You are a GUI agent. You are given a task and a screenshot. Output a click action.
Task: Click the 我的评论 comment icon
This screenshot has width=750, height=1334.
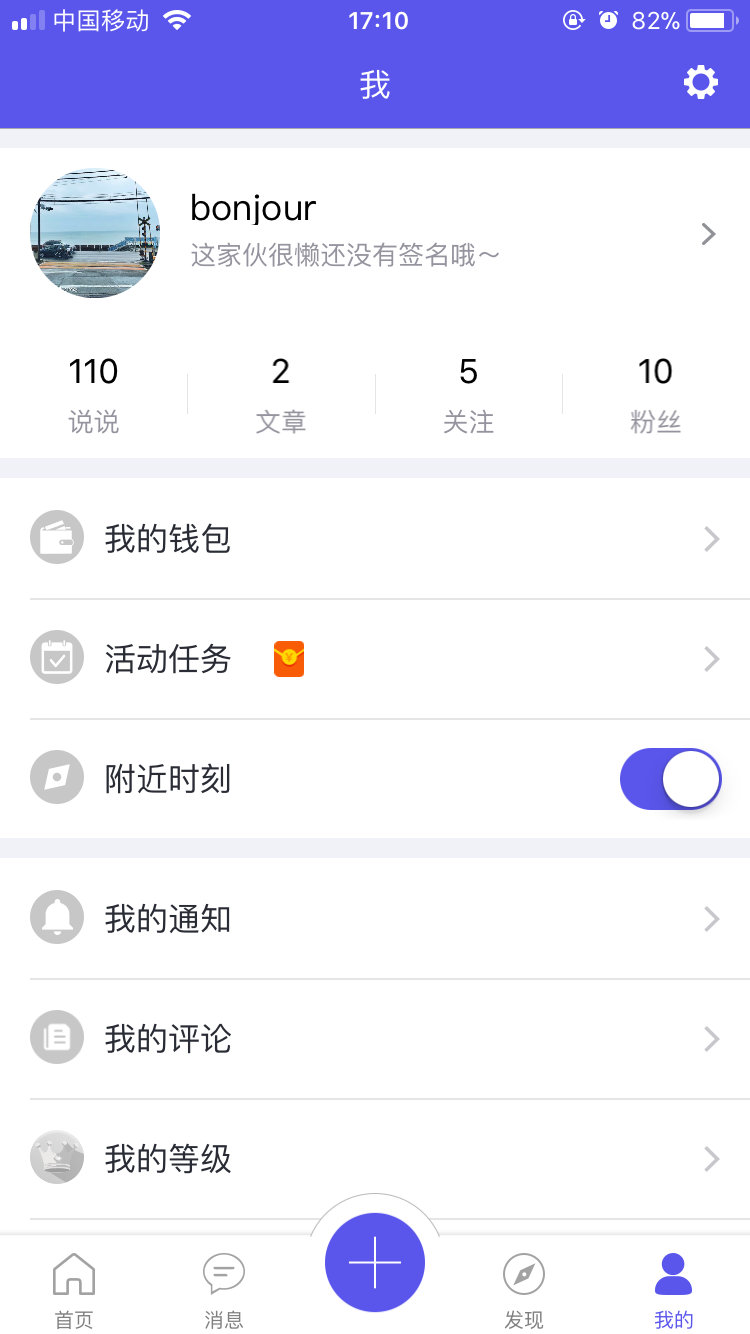click(57, 1038)
